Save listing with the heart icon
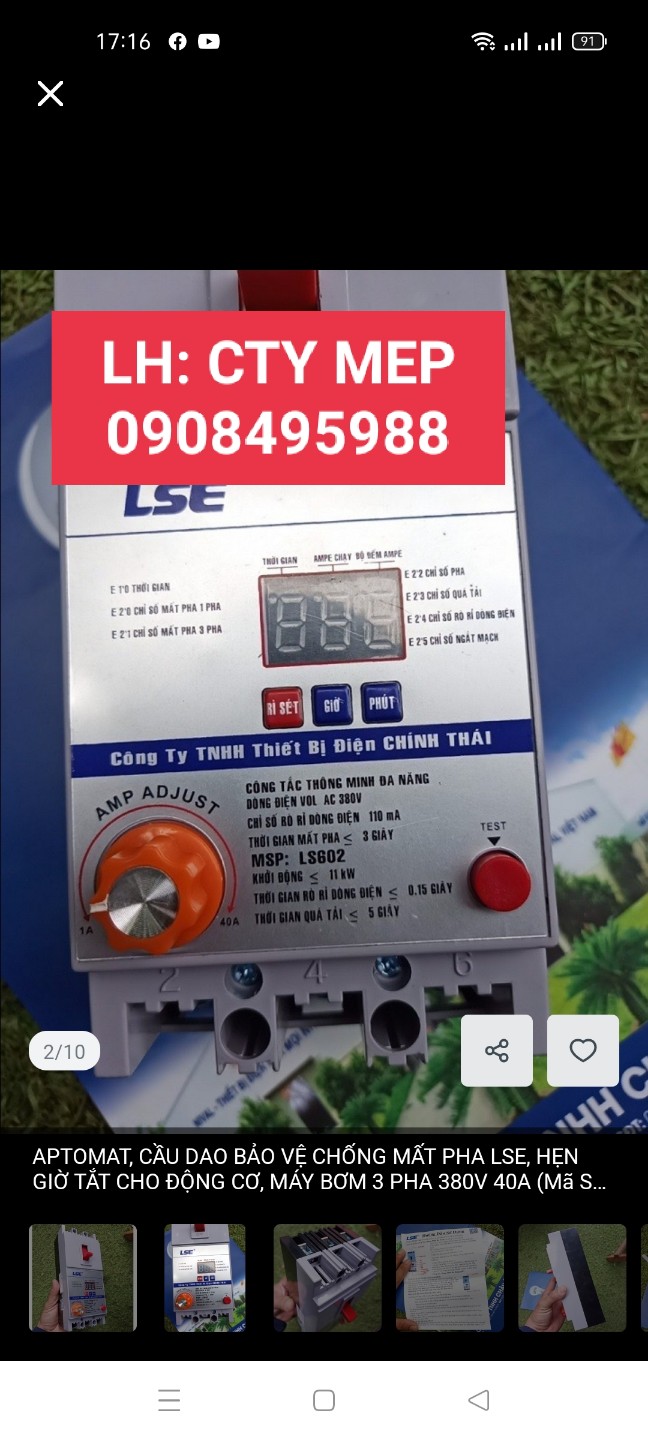 583,1050
